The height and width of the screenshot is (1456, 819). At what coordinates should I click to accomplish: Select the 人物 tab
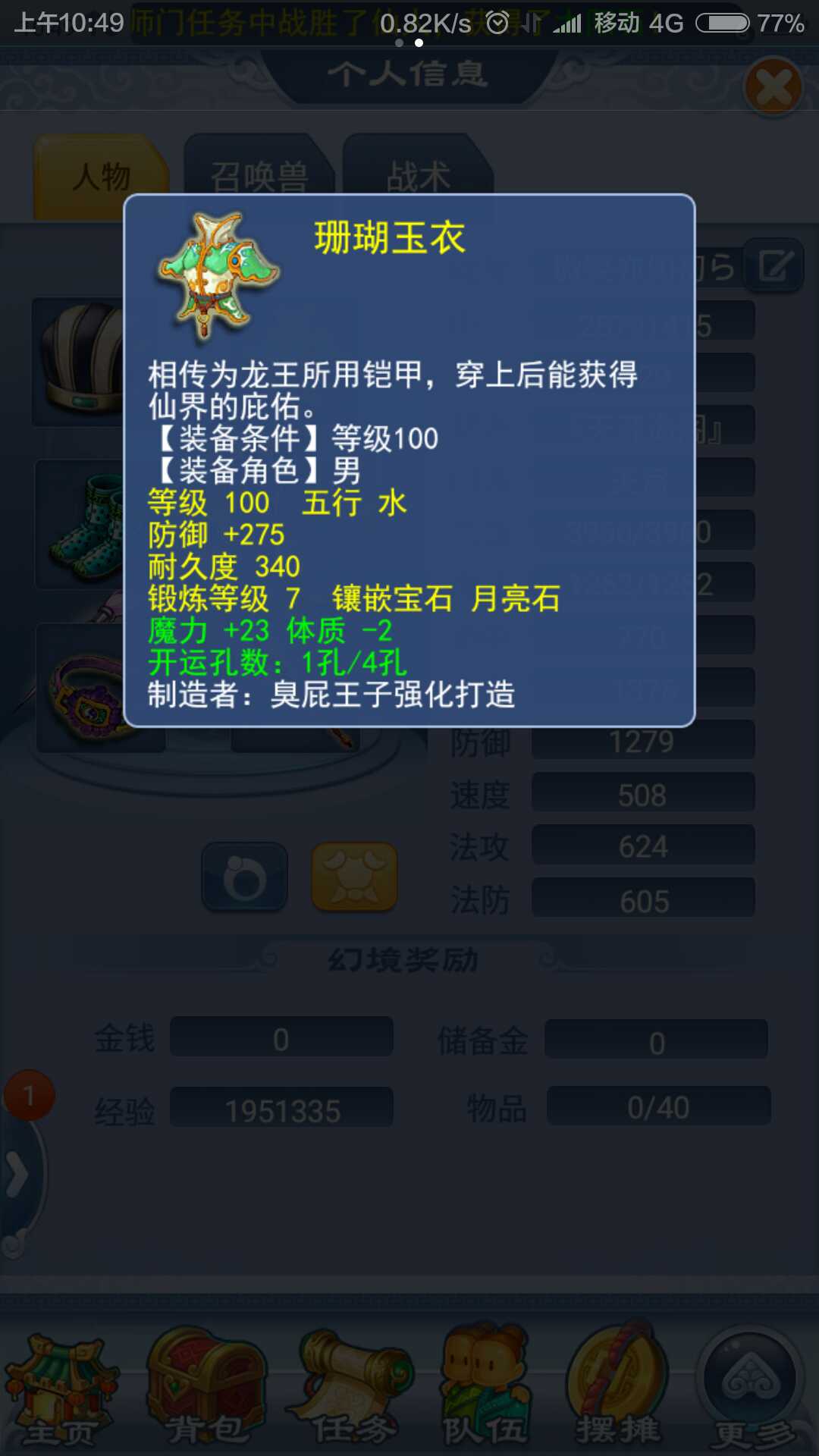coord(101,177)
